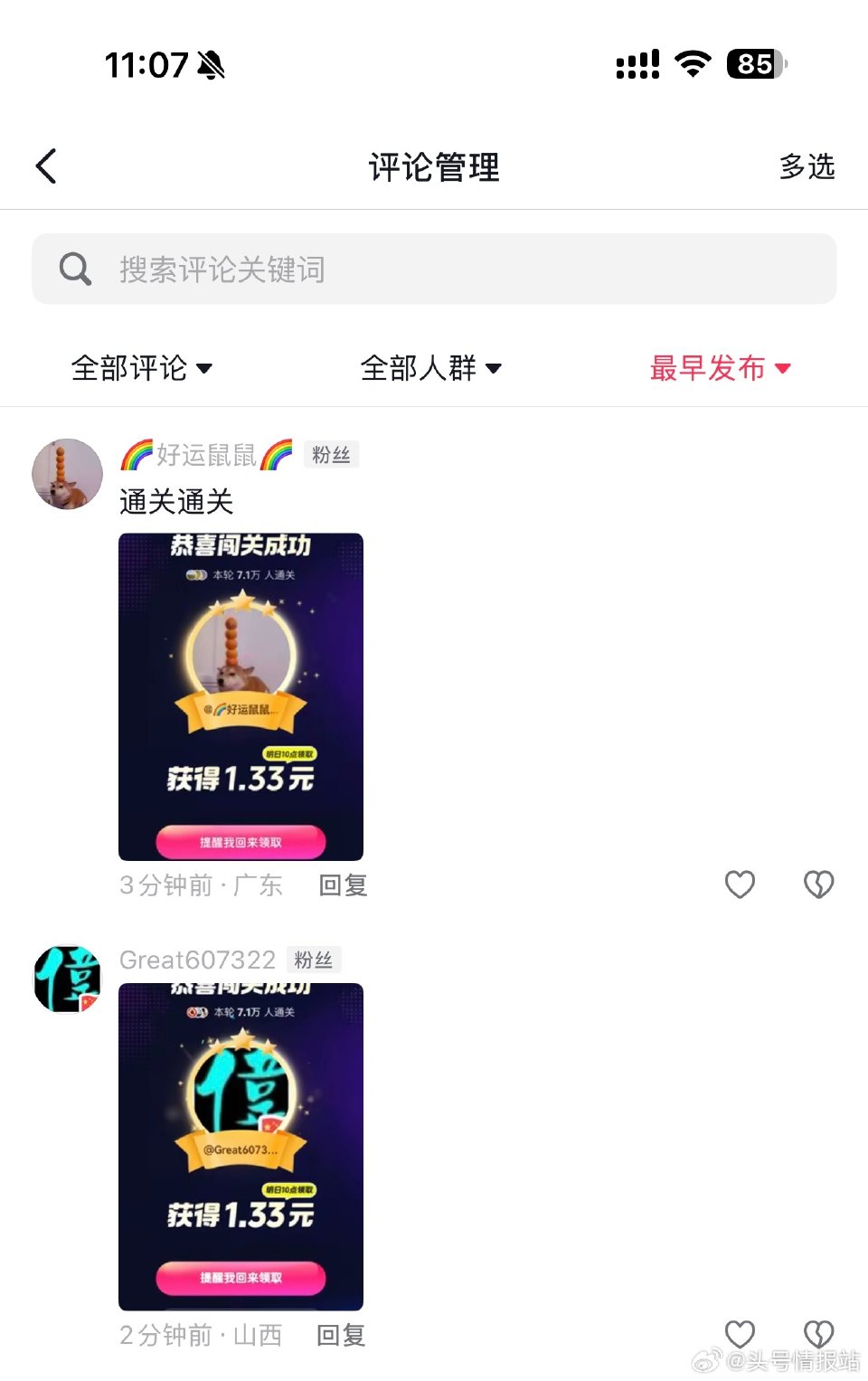
Task: Like 好运鼠鼠's comment with the heart icon
Action: [x=740, y=884]
